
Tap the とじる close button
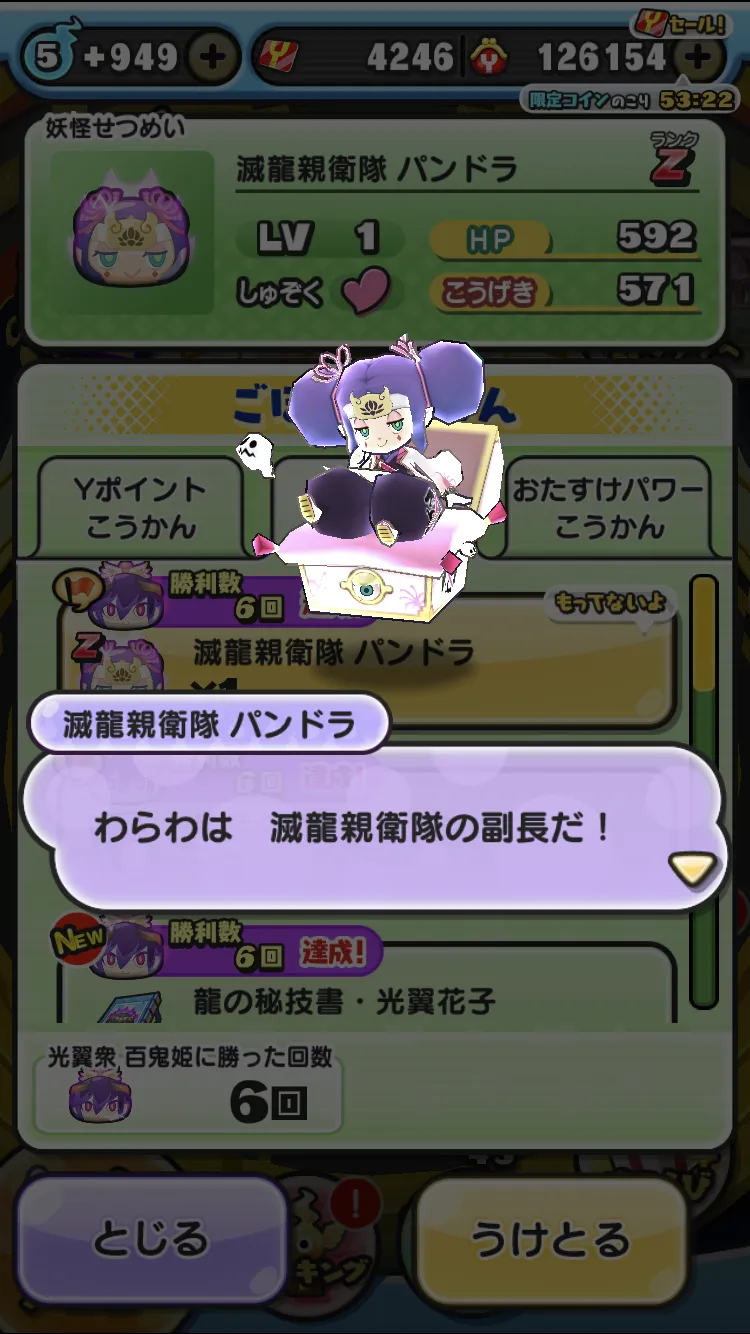point(152,1239)
